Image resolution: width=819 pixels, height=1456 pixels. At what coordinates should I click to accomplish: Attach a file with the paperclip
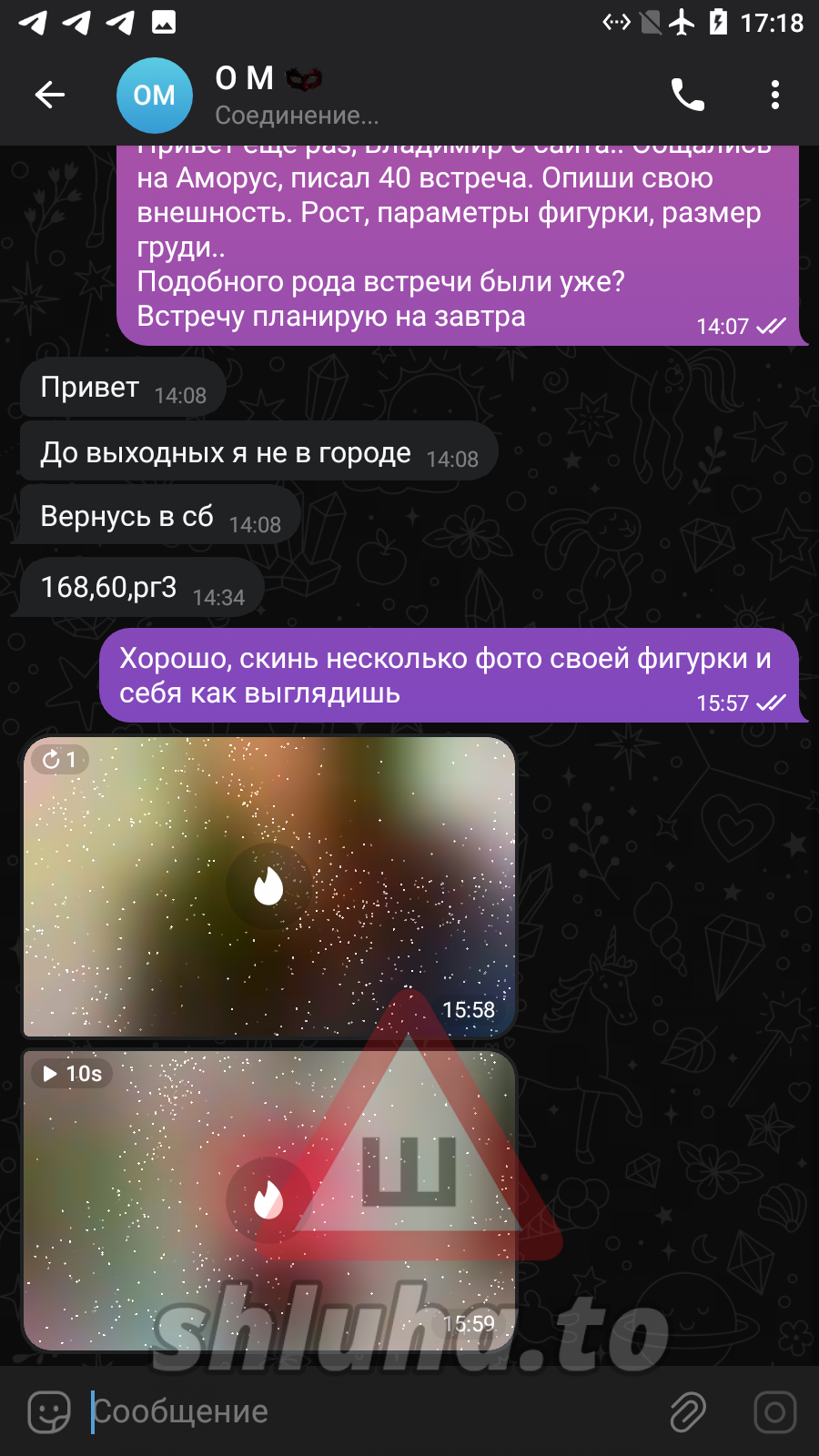(688, 1412)
